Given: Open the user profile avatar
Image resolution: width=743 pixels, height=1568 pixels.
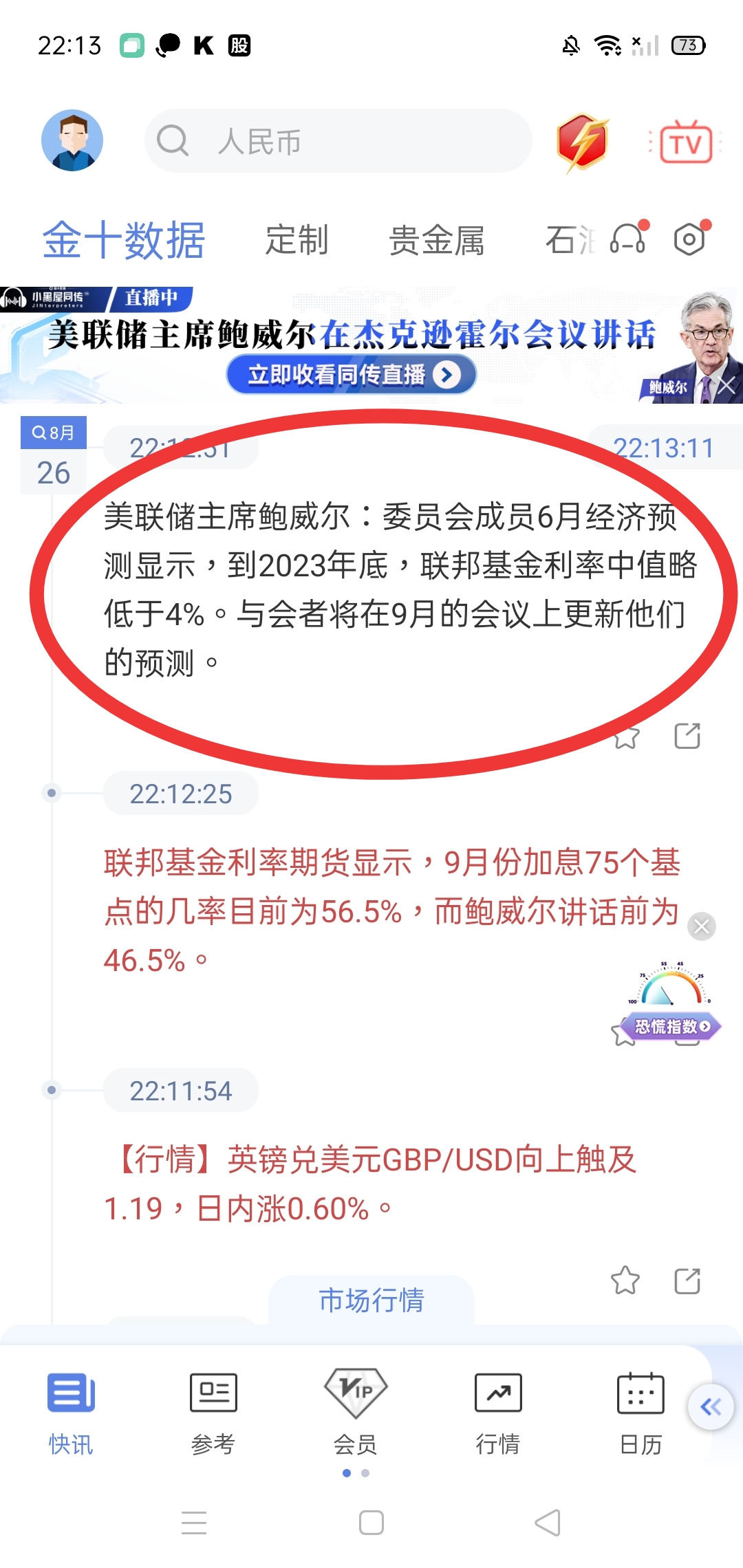Looking at the screenshot, I should point(72,140).
